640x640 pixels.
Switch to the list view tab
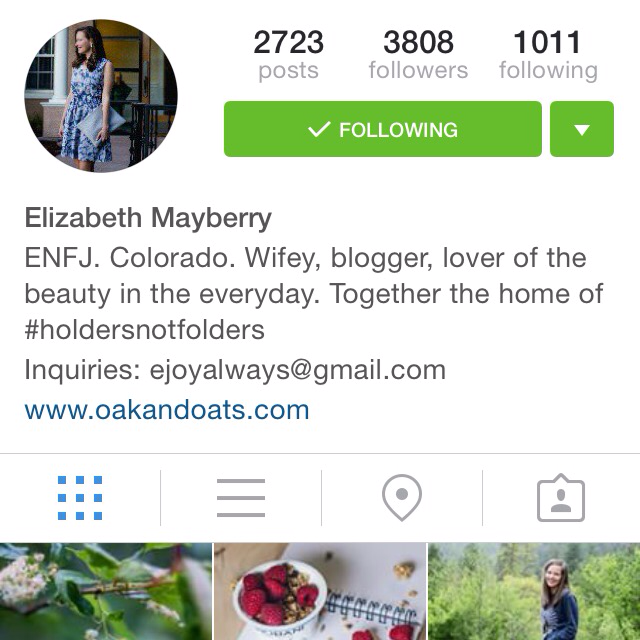pyautogui.click(x=241, y=497)
